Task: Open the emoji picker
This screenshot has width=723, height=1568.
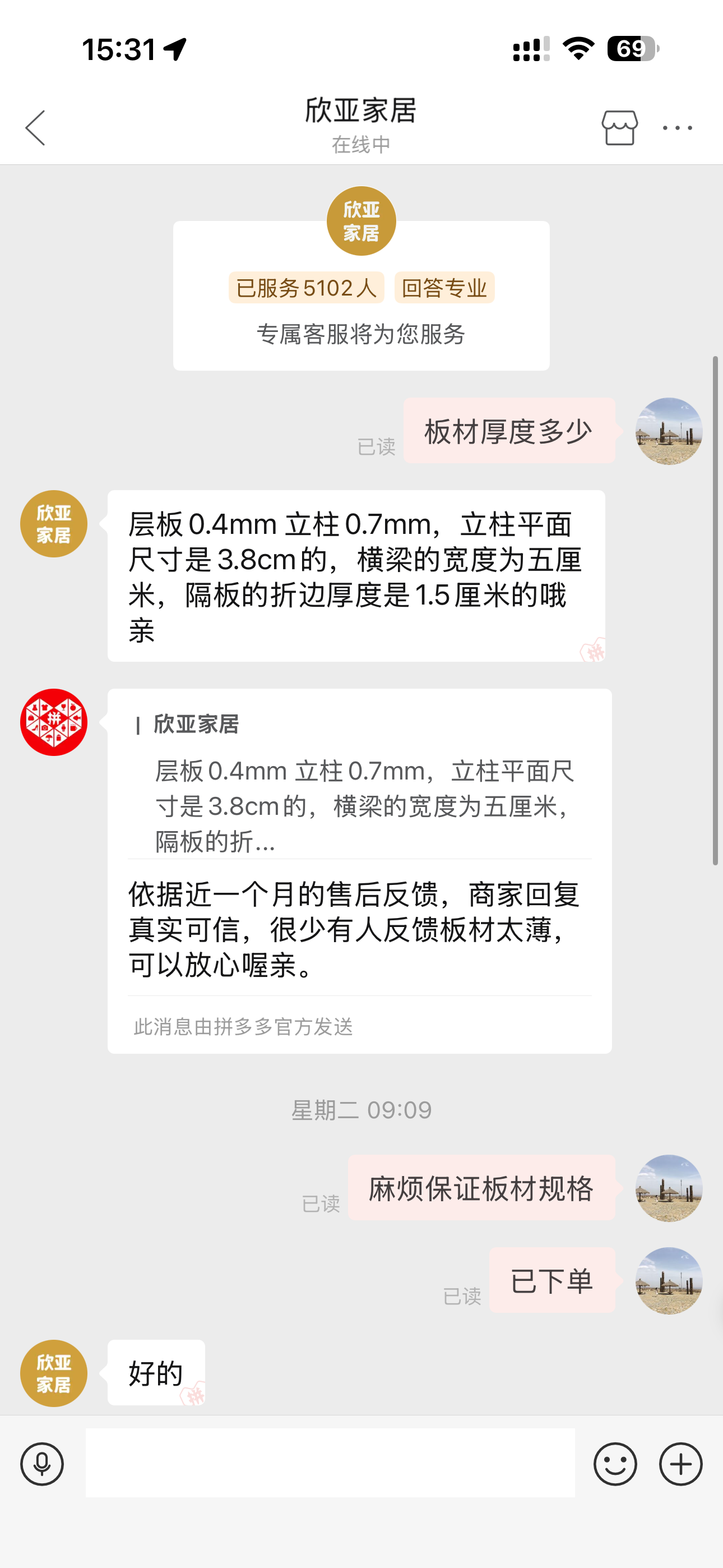Action: (x=615, y=1463)
